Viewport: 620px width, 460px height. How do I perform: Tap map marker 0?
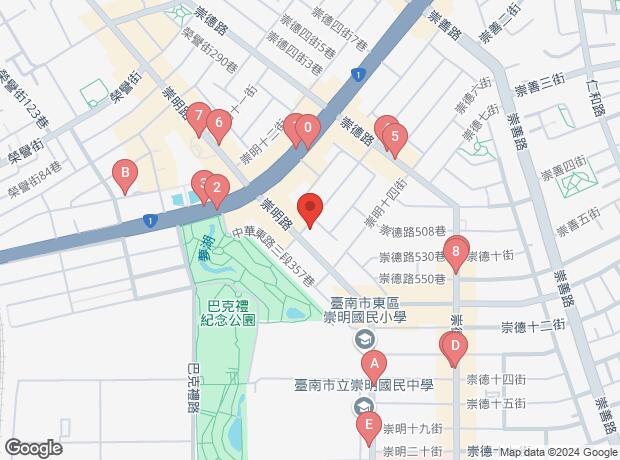309,128
